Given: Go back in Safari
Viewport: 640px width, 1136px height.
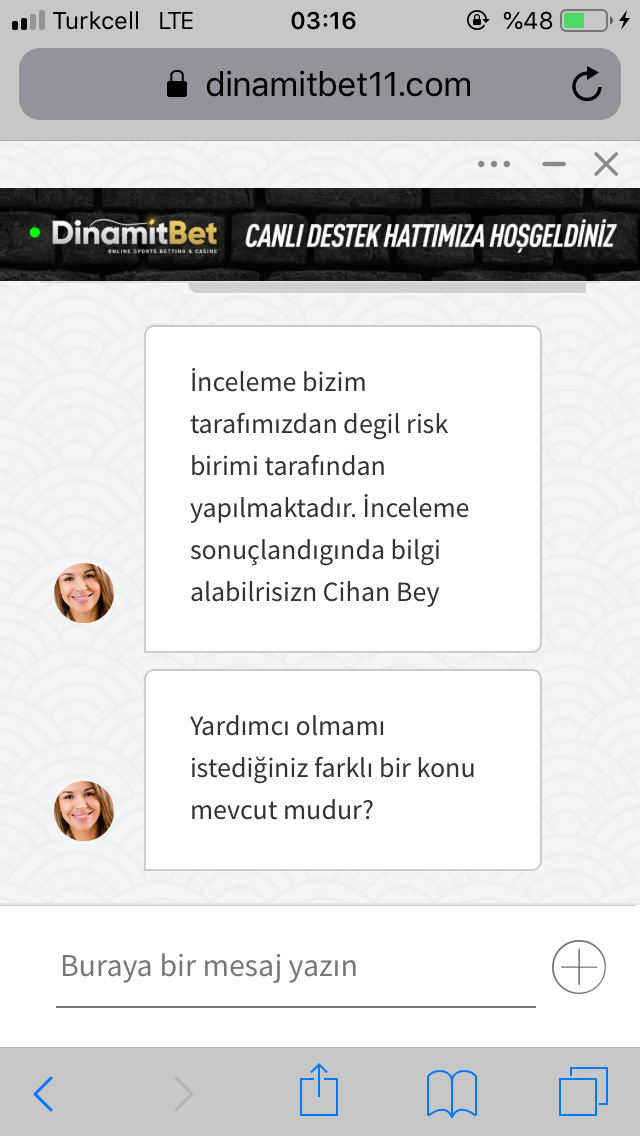Looking at the screenshot, I should 43,1093.
